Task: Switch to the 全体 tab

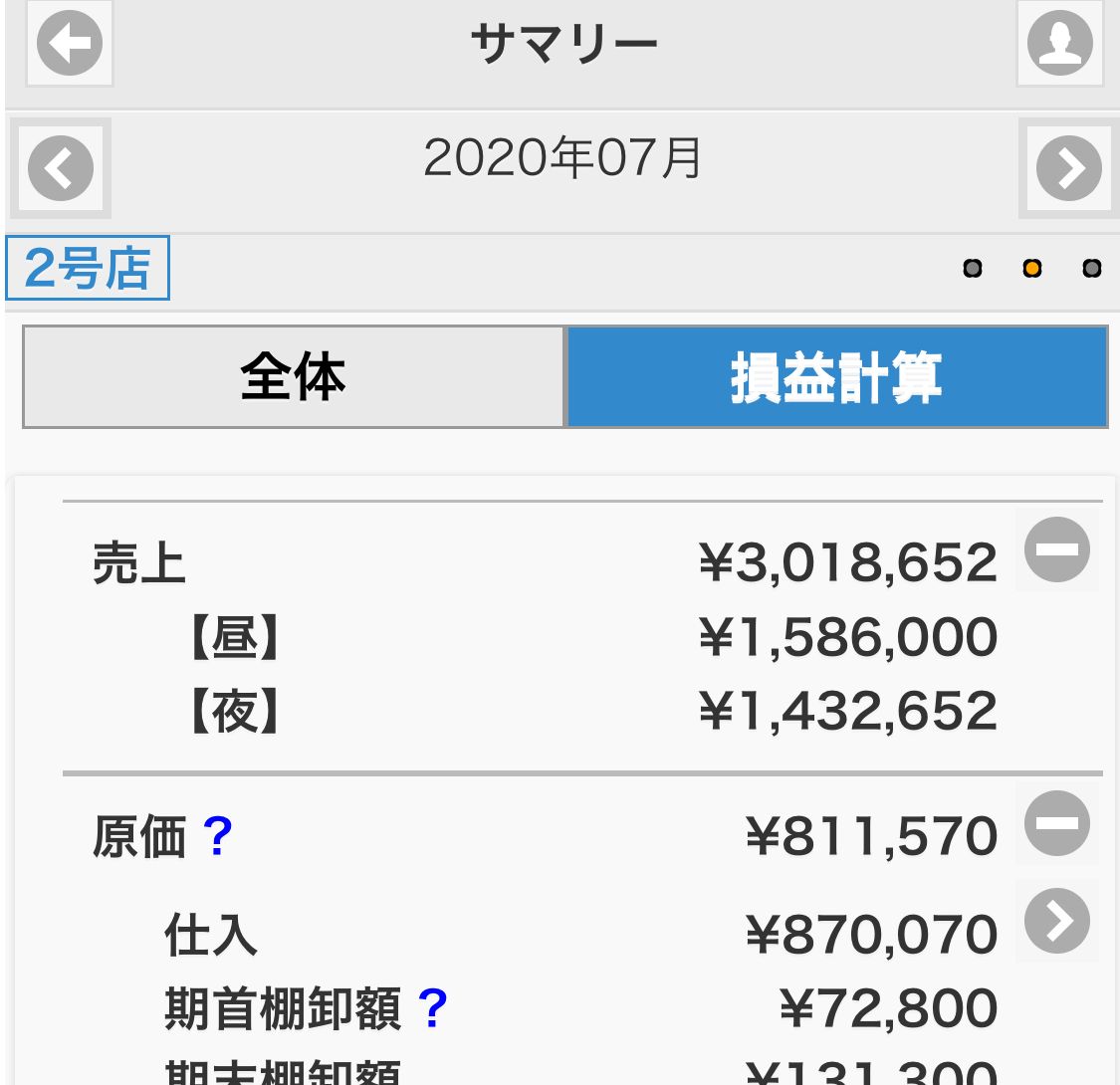Action: (293, 377)
